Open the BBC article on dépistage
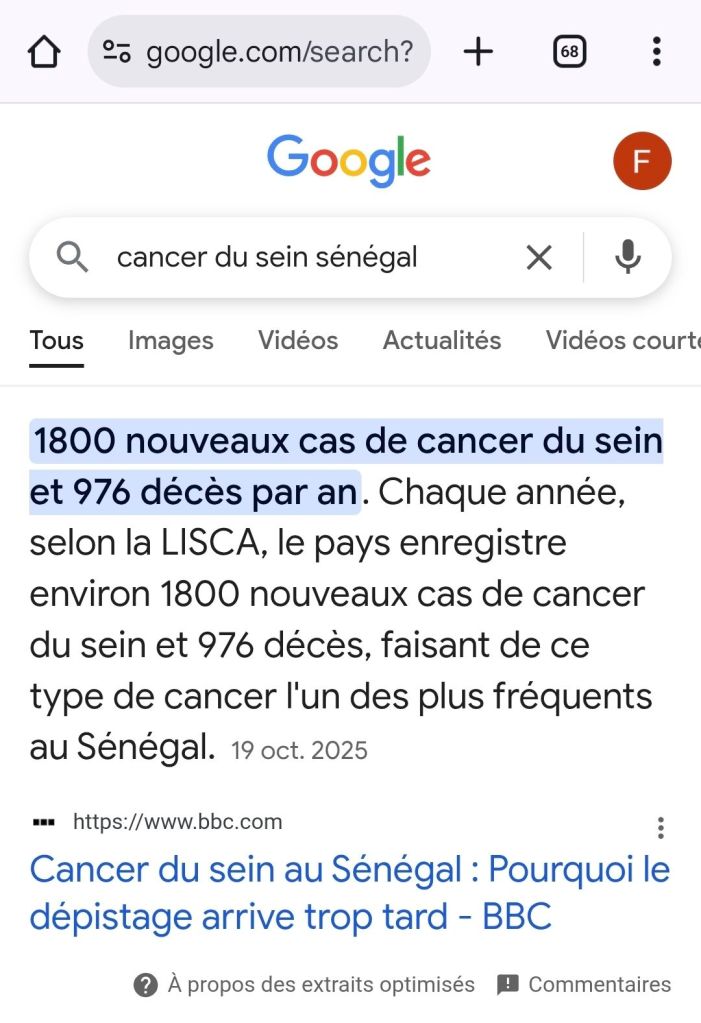The width and height of the screenshot is (701, 1023). pos(349,892)
